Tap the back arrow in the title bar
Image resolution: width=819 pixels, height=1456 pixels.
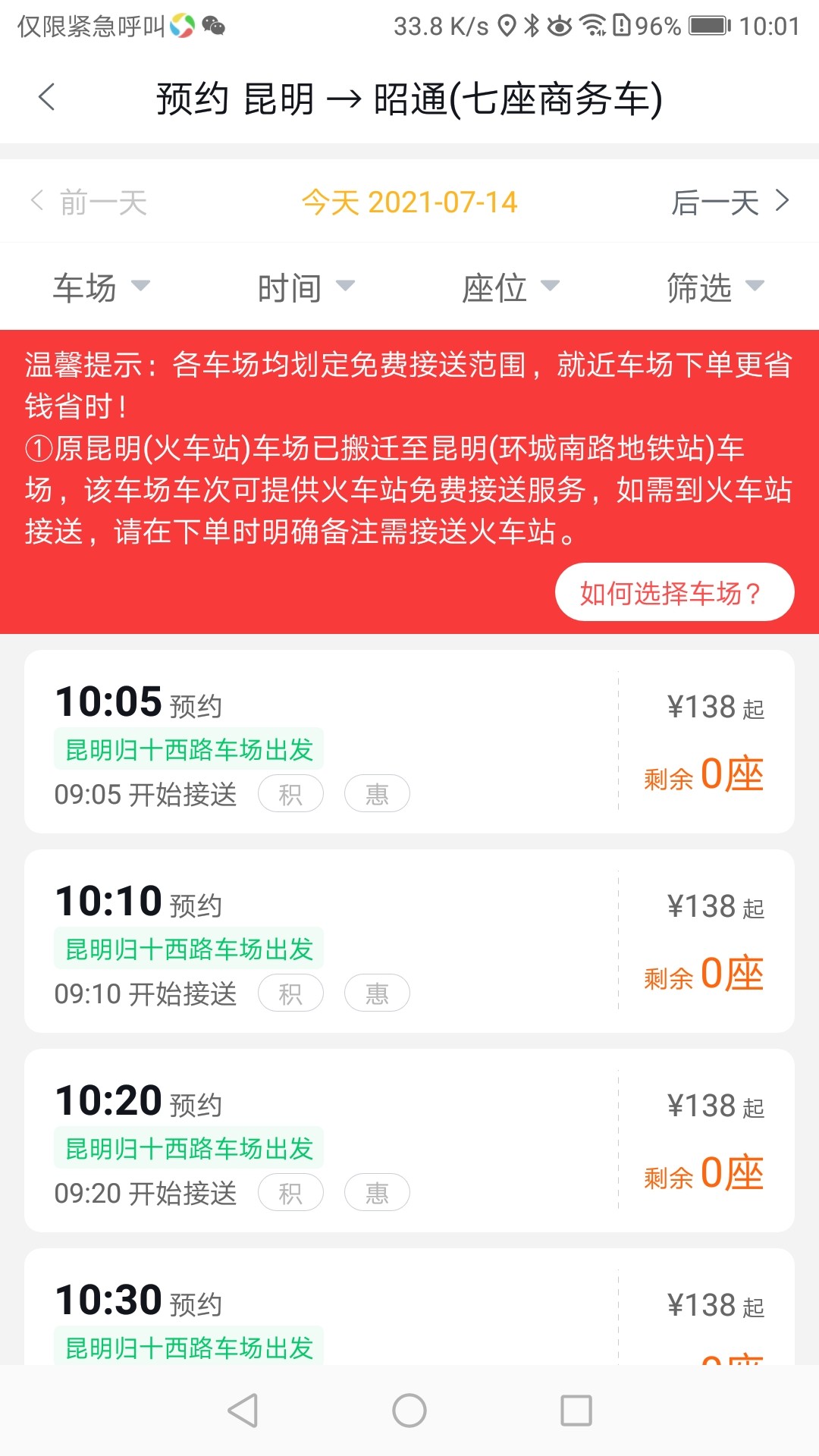point(47,97)
